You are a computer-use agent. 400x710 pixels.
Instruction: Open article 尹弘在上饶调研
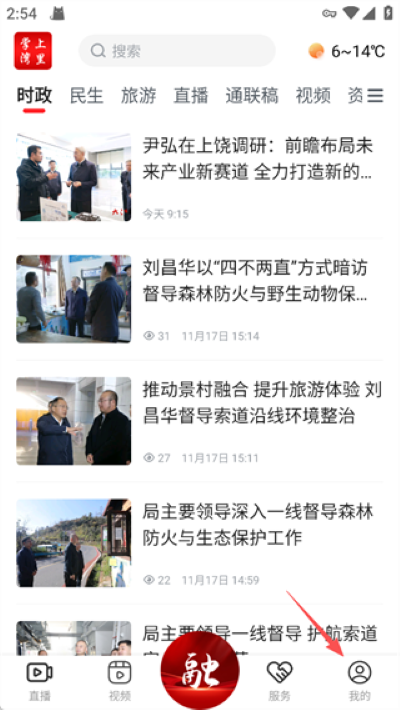(x=199, y=178)
